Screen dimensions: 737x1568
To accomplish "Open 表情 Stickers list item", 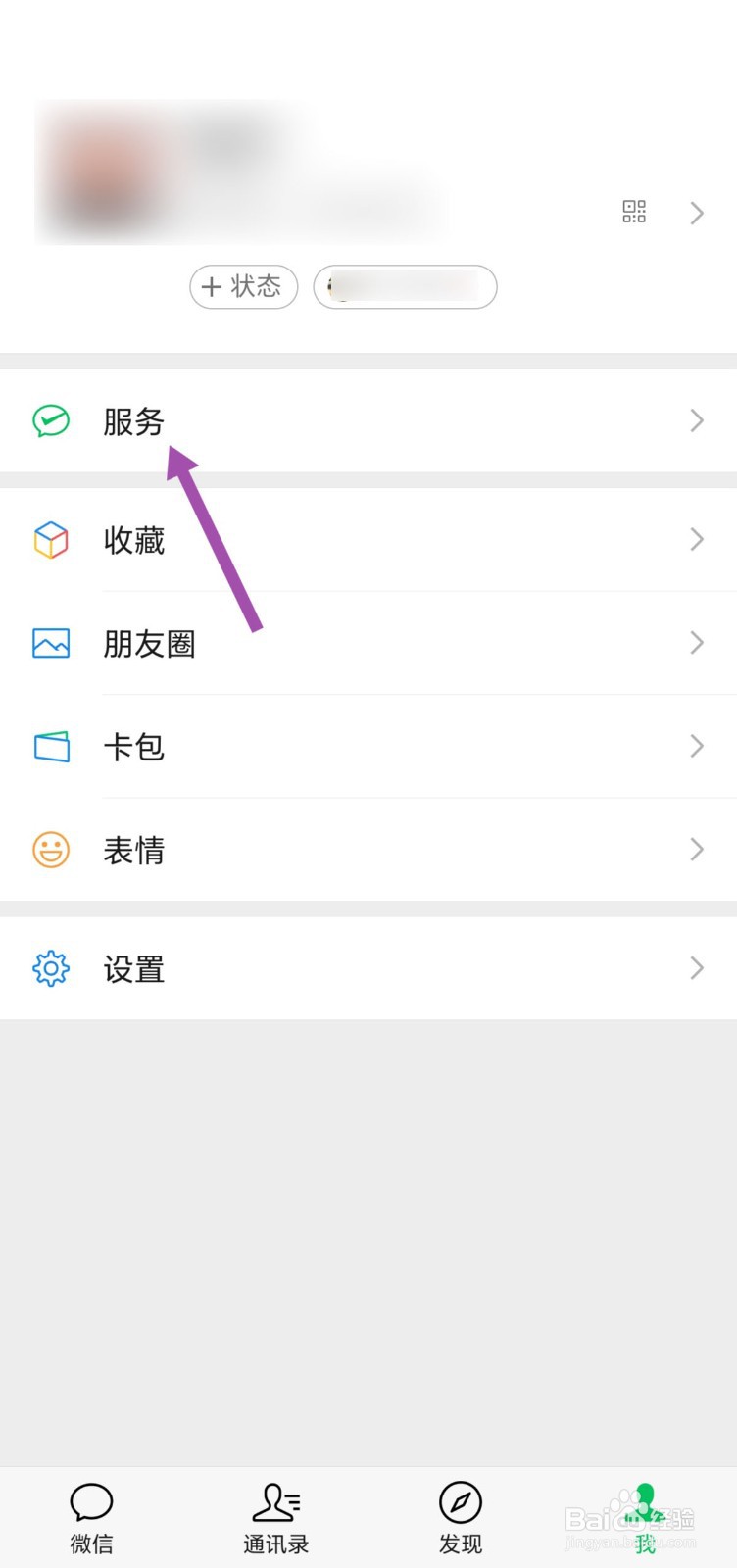I will point(134,850).
